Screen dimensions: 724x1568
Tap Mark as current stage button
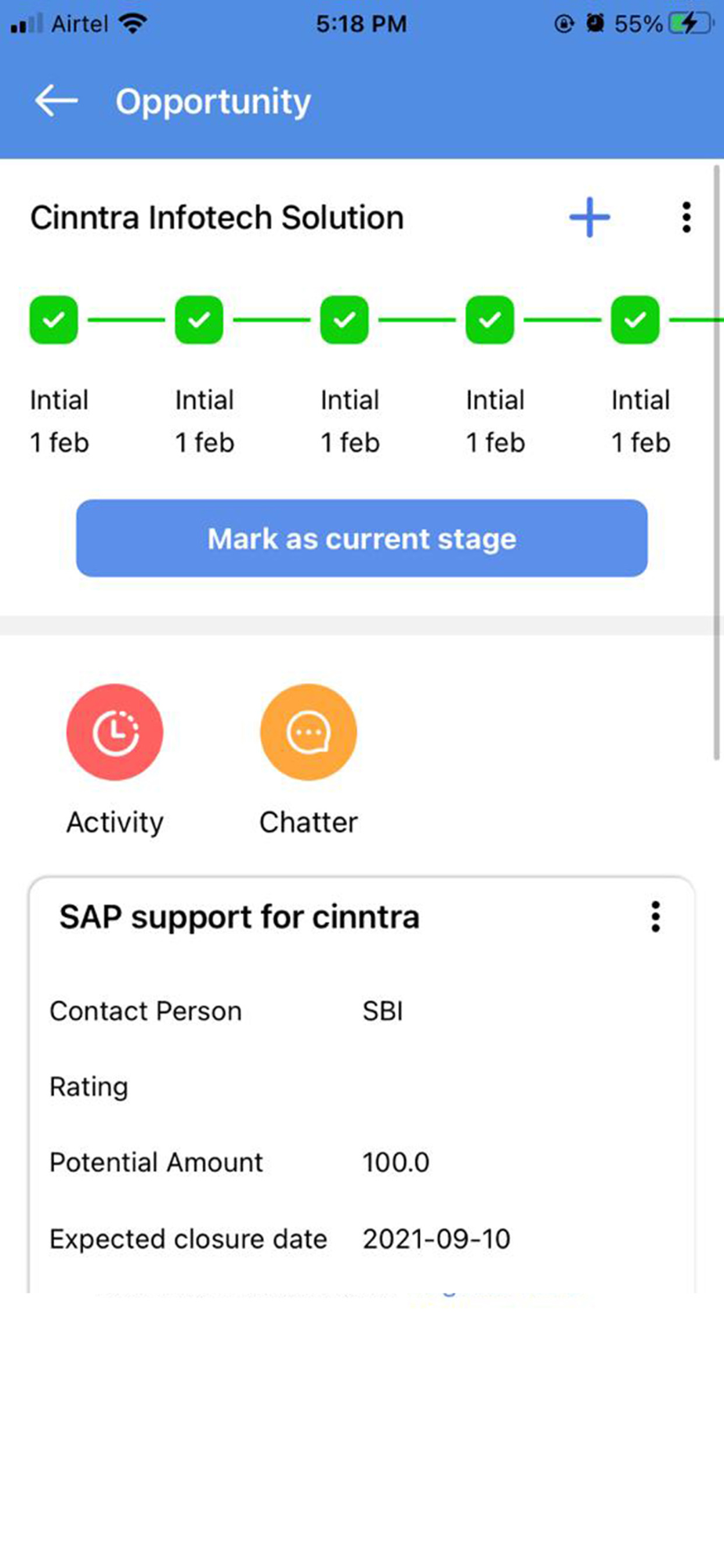tap(362, 539)
